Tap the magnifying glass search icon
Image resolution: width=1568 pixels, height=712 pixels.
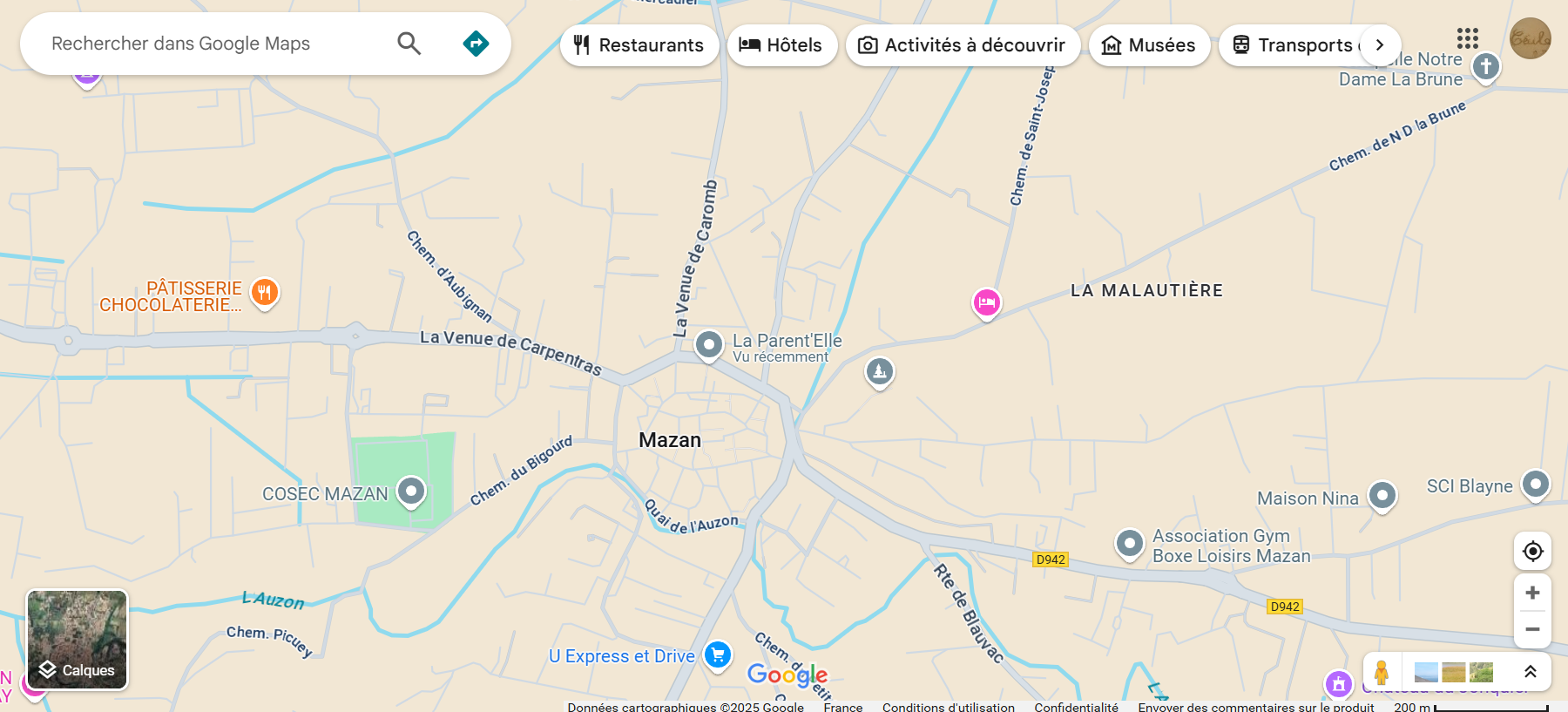click(x=409, y=44)
